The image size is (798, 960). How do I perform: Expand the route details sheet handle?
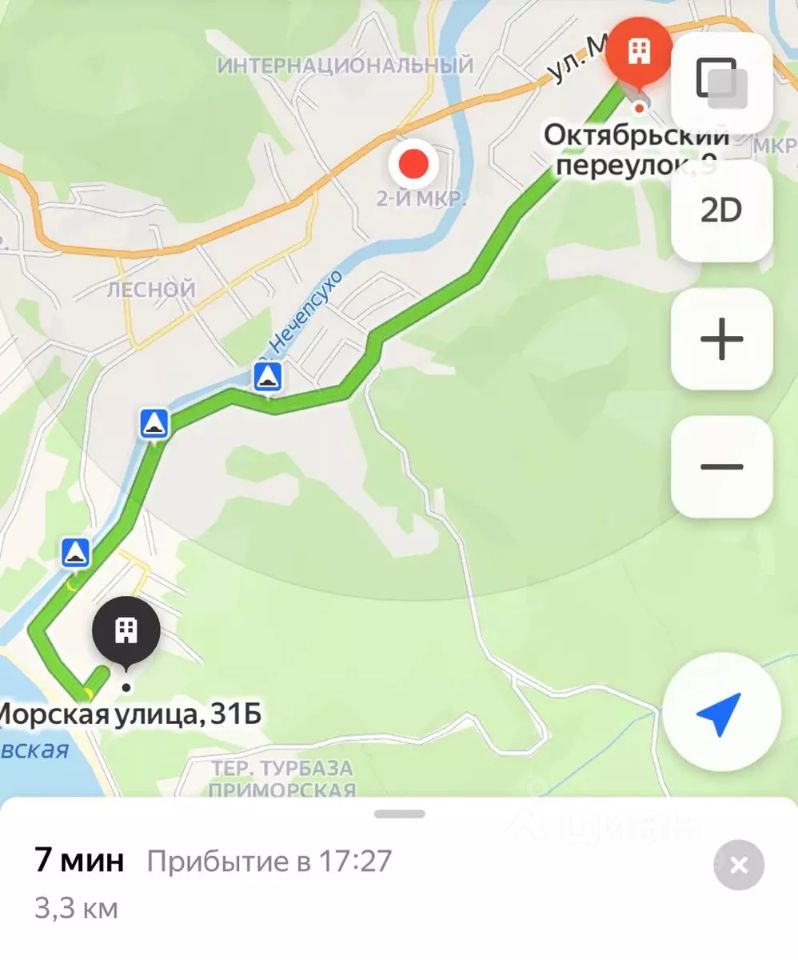pos(399,814)
